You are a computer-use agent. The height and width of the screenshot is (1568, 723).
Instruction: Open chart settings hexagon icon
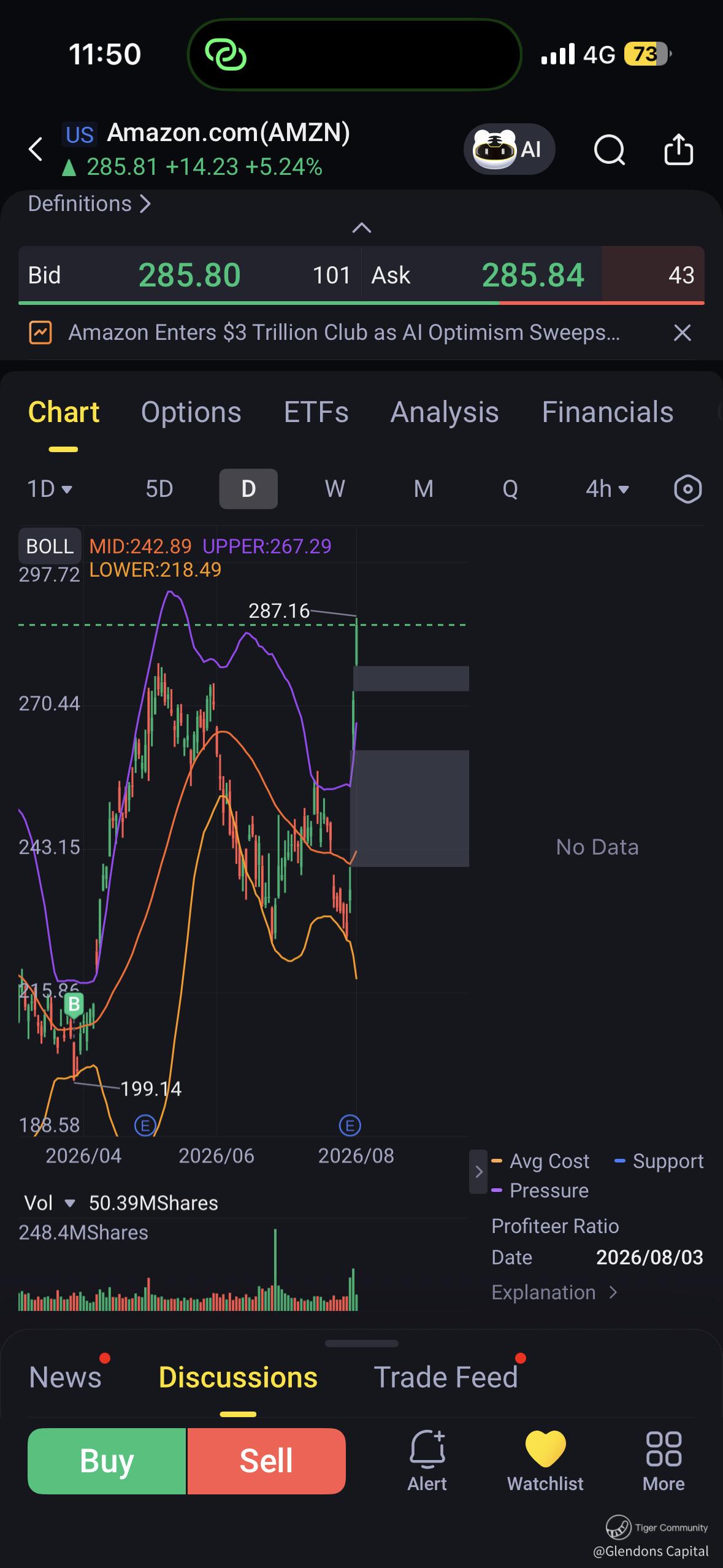click(687, 489)
